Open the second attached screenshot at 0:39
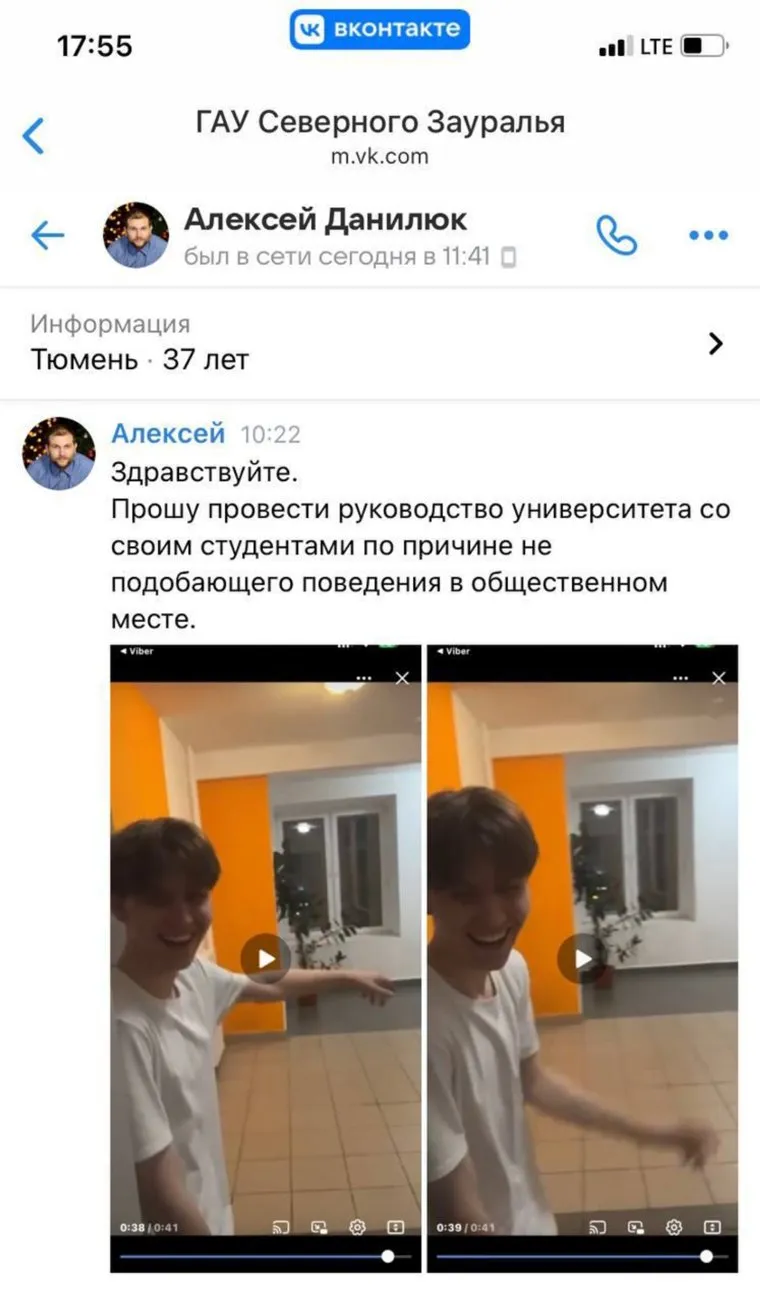This screenshot has height=1302, width=760. click(582, 958)
